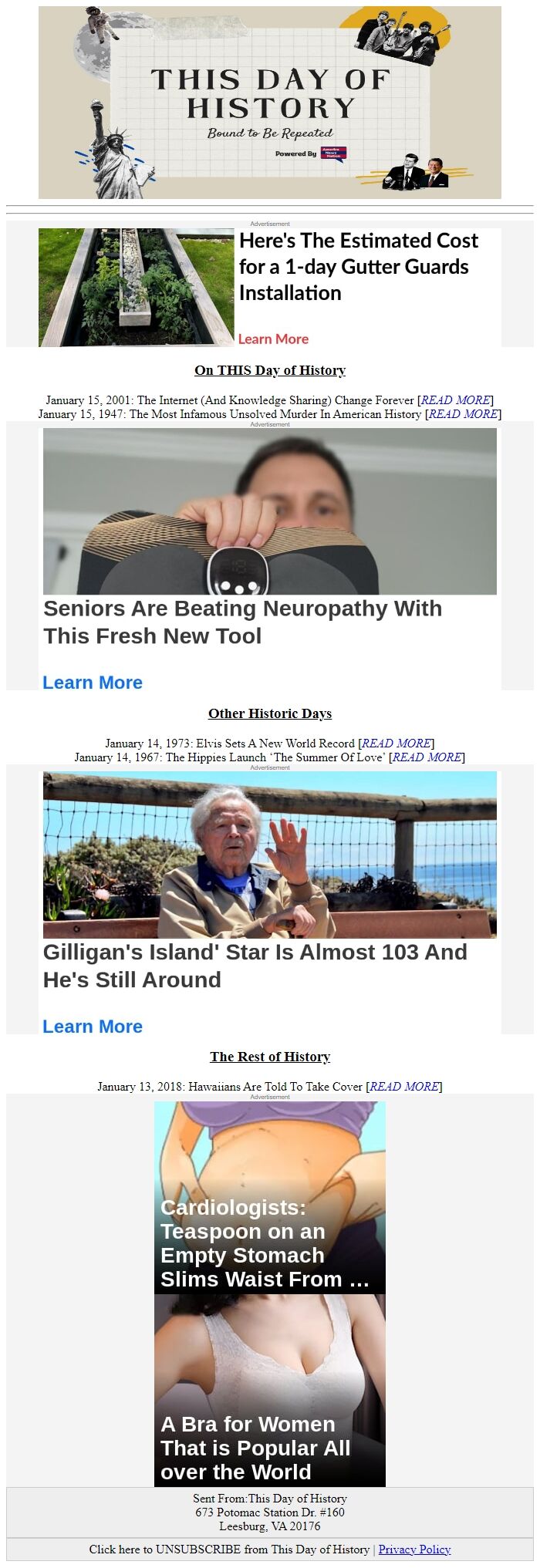Viewport: 540px width, 1568px height.
Task: Open READ MORE for Elvis World Record
Action: 396,743
